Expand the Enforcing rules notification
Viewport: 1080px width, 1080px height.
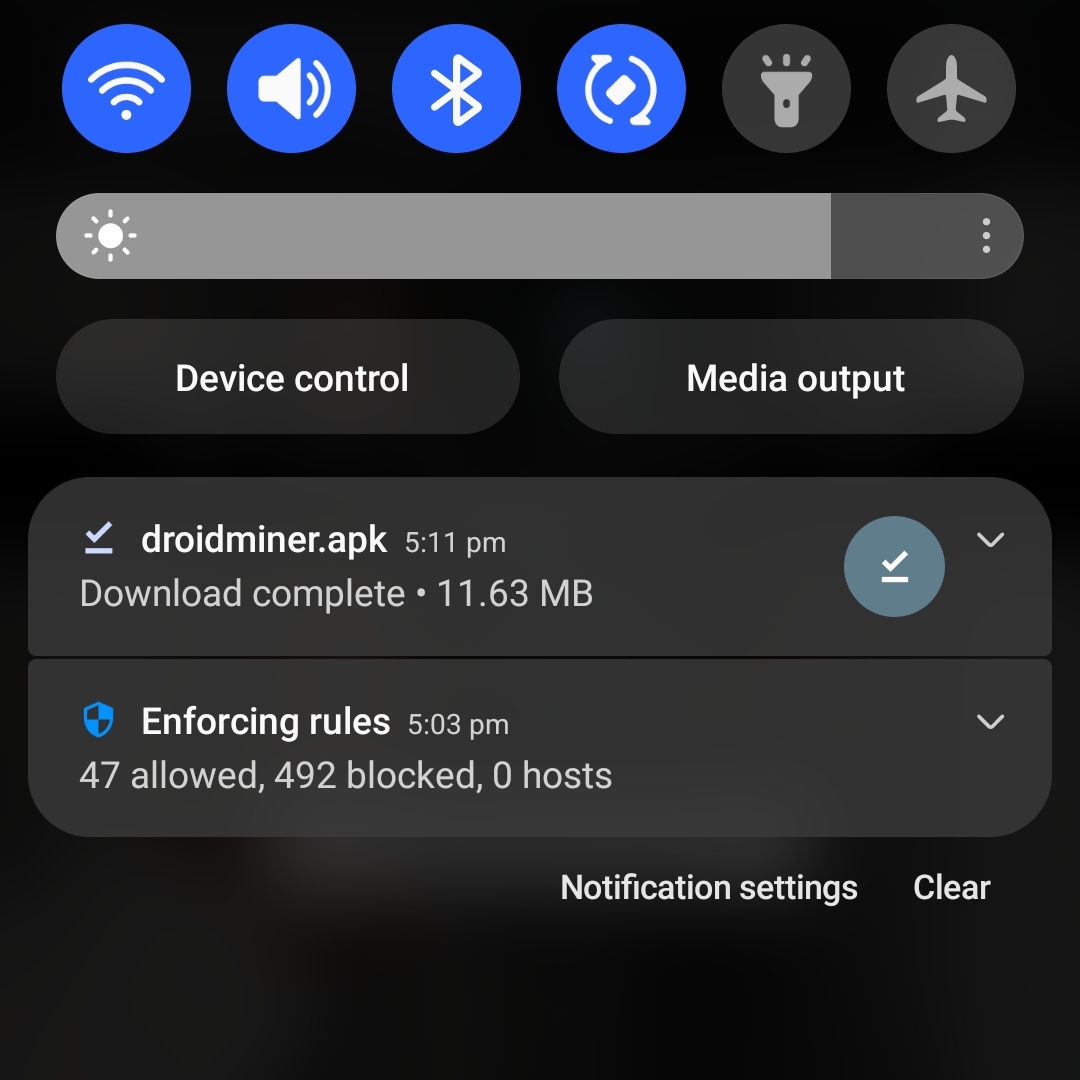(990, 722)
